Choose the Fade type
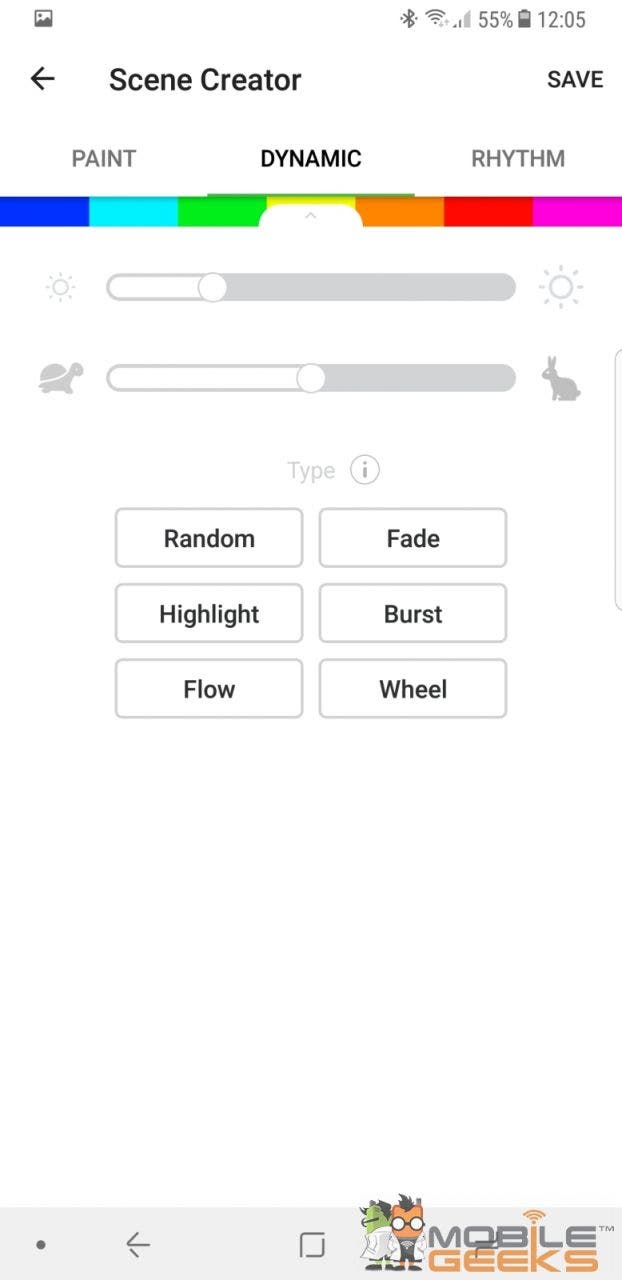Image resolution: width=622 pixels, height=1280 pixels. click(x=413, y=538)
